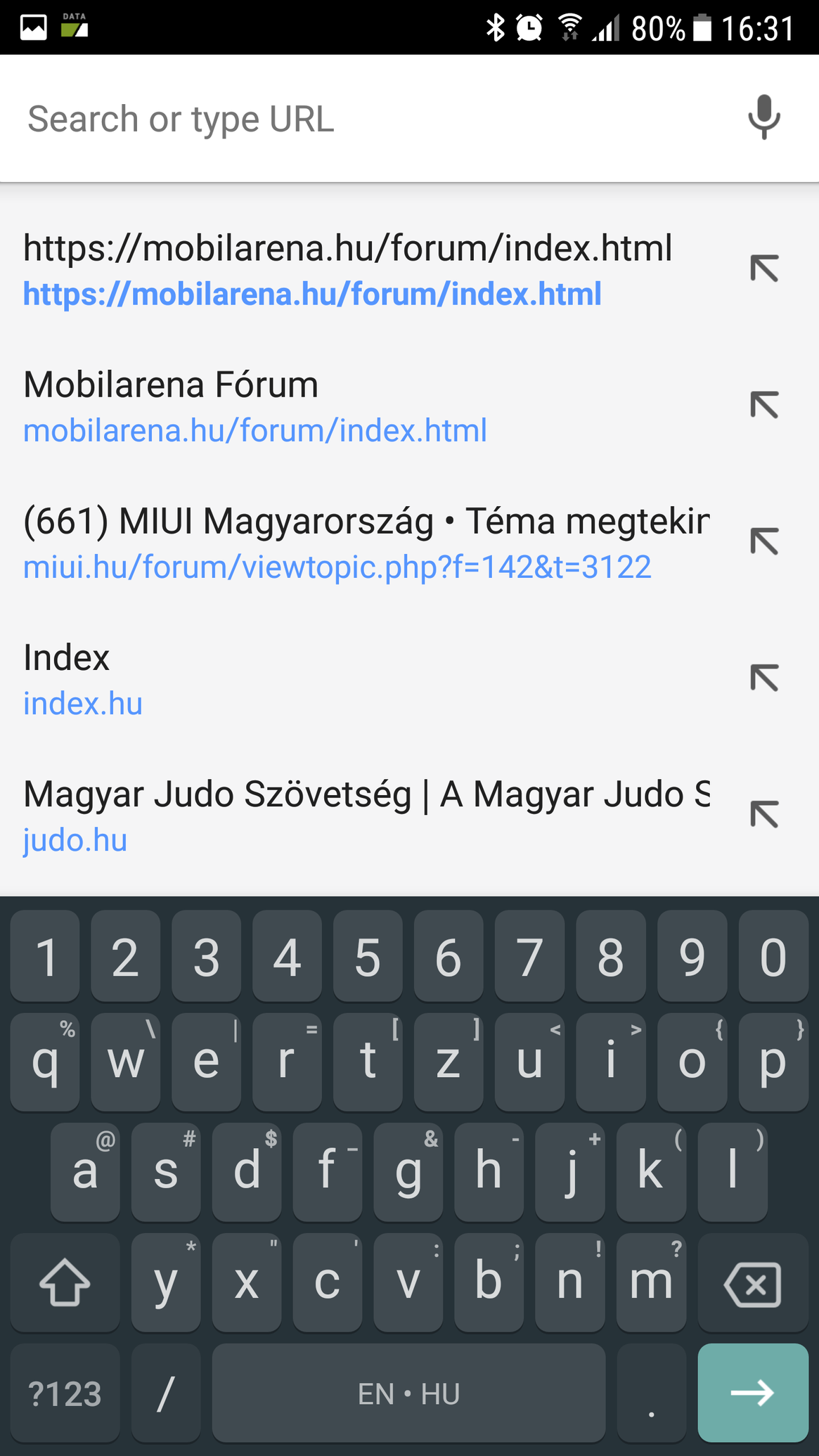Insert the judo.hu suggestion with its arrow
This screenshot has width=819, height=1456.
[764, 815]
